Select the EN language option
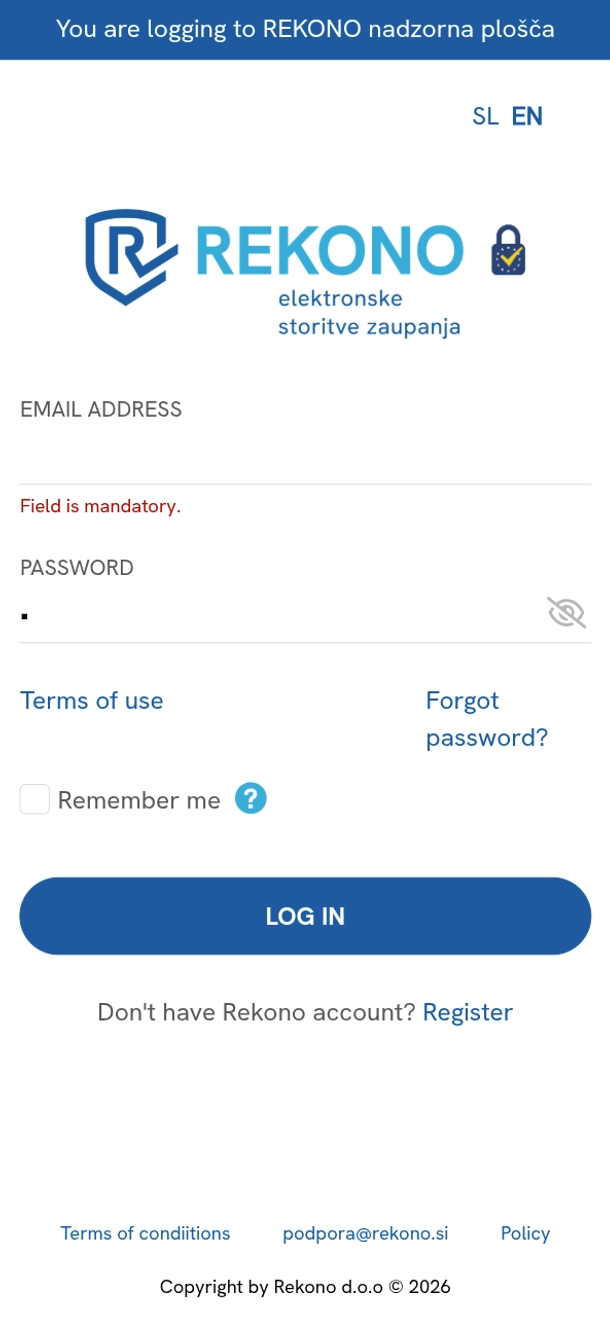Screen dimensions: 610x1326 click(x=527, y=116)
